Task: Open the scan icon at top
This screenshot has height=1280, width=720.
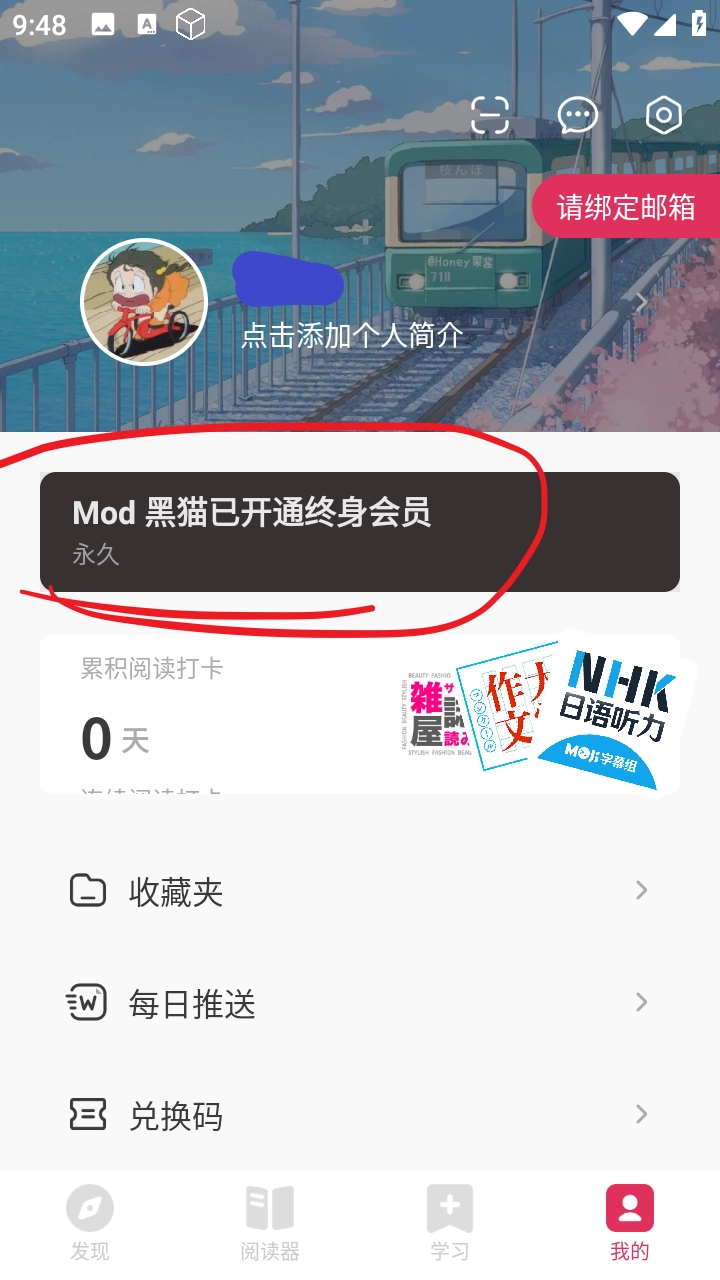Action: click(x=490, y=116)
